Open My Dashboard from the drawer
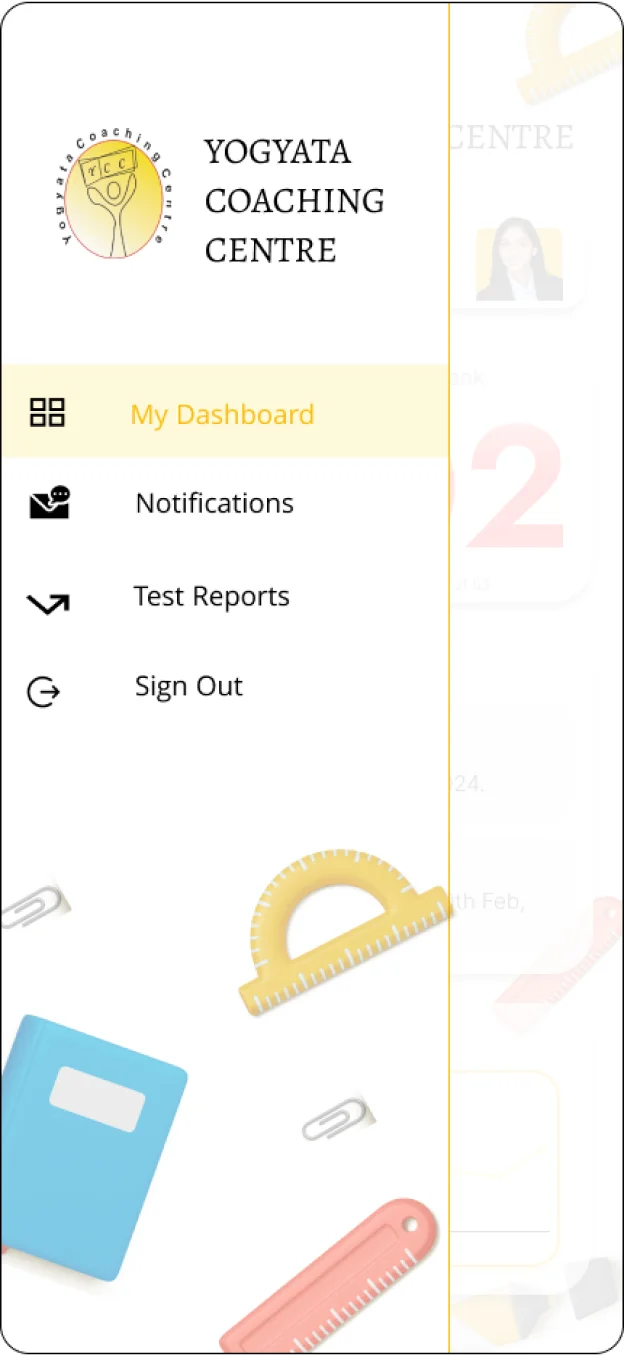This screenshot has height=1365, width=624. tap(222, 414)
